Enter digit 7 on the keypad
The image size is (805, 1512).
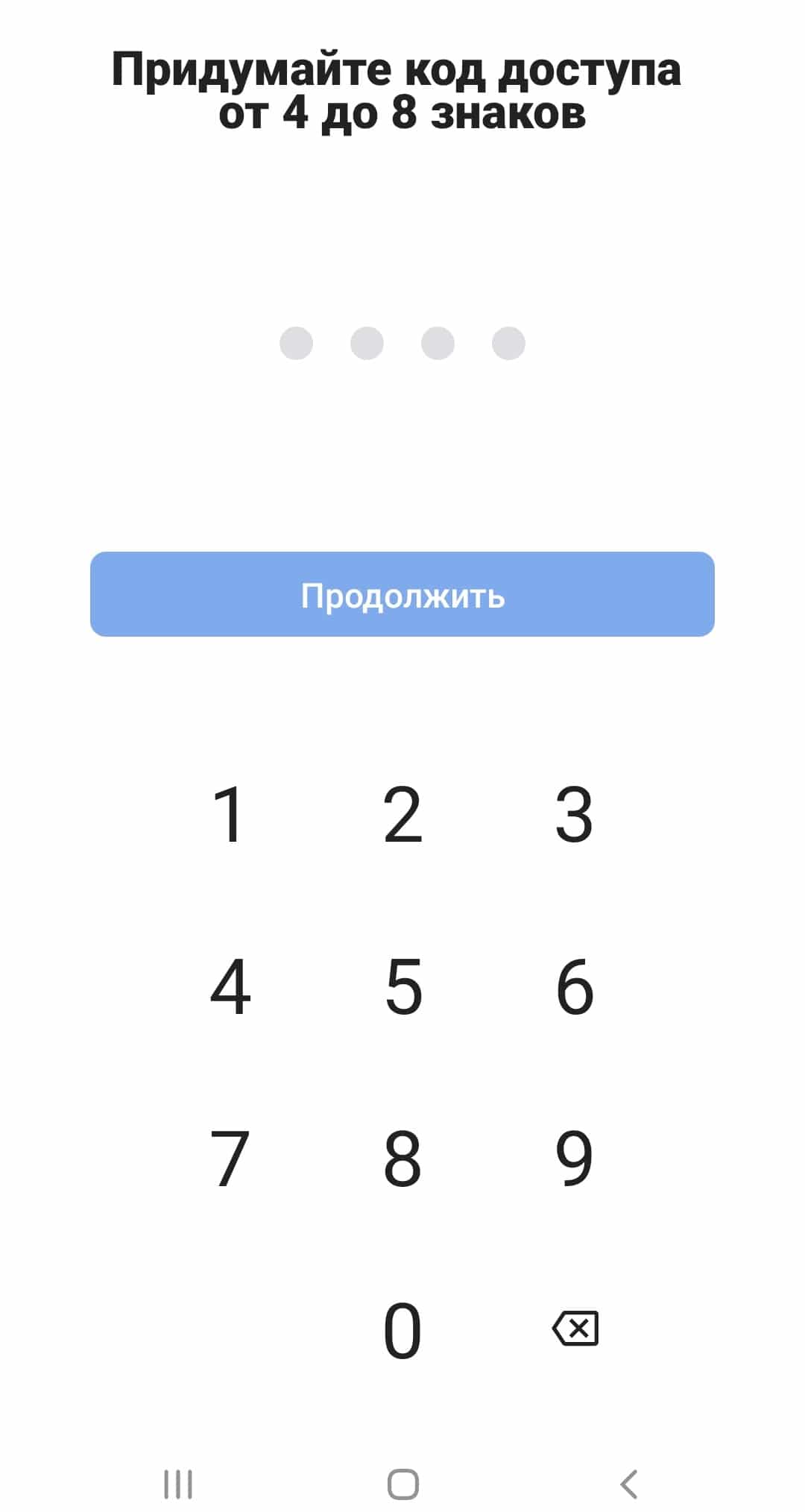tap(230, 1158)
